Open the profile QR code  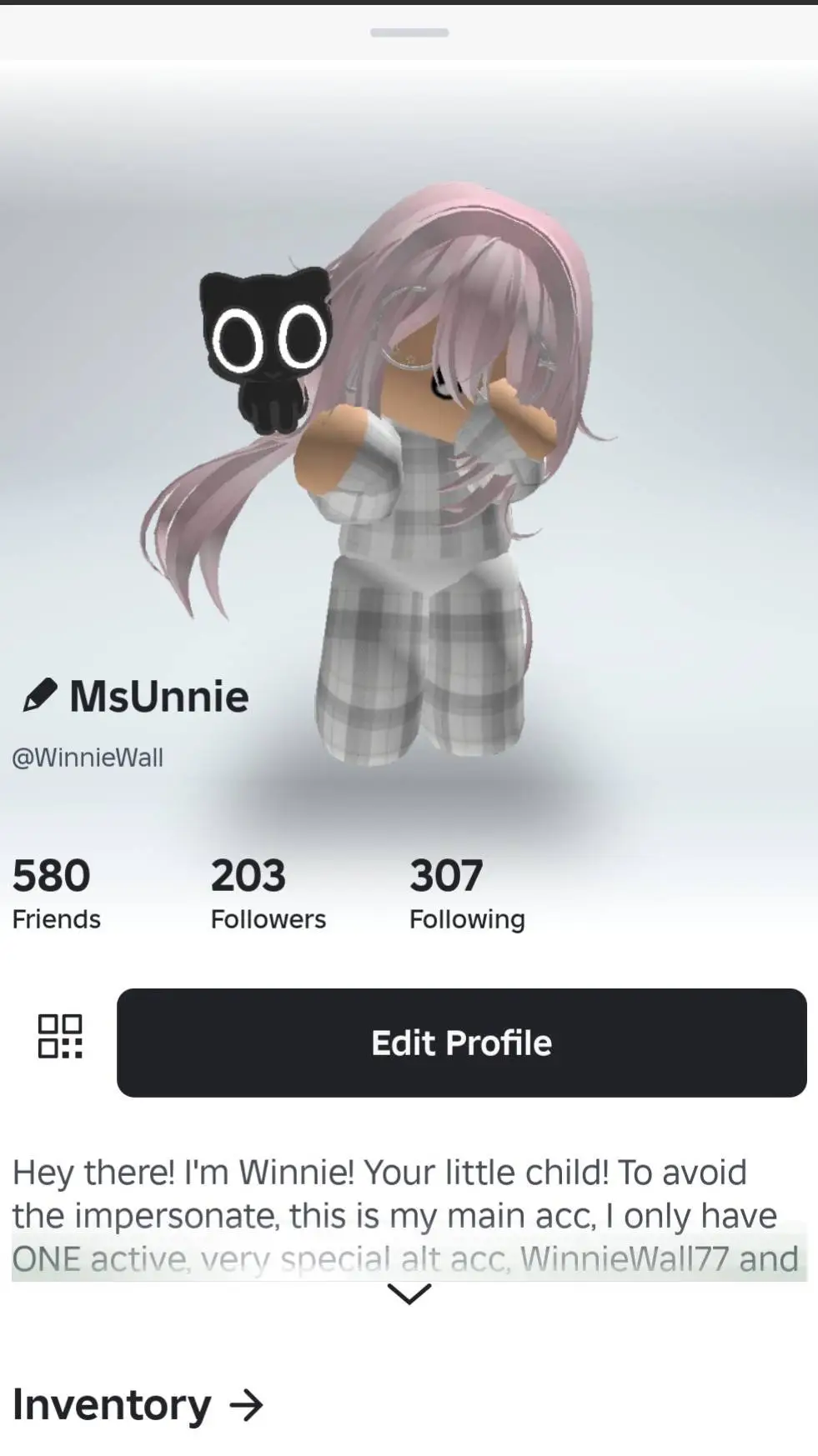[x=60, y=1036]
